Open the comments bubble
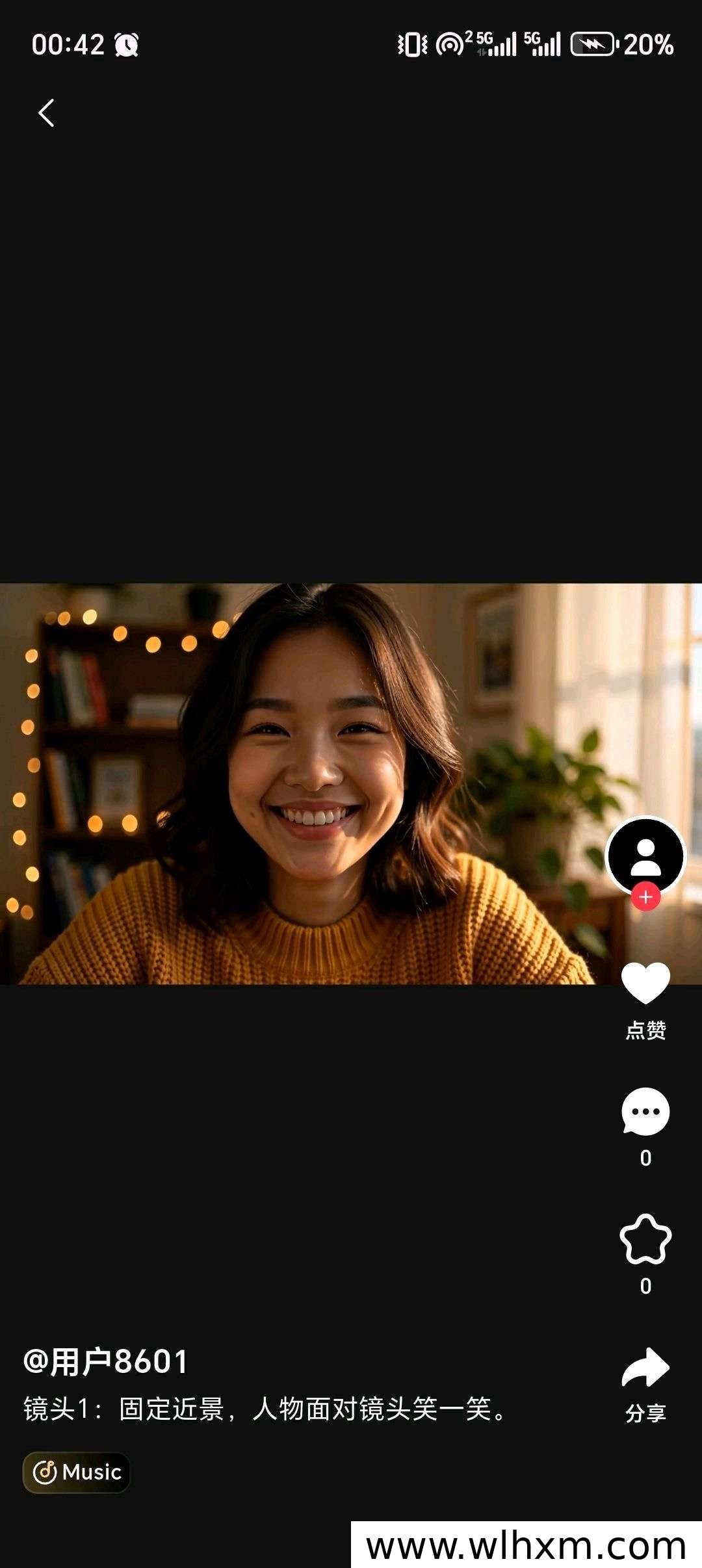702x1568 pixels. (645, 1112)
